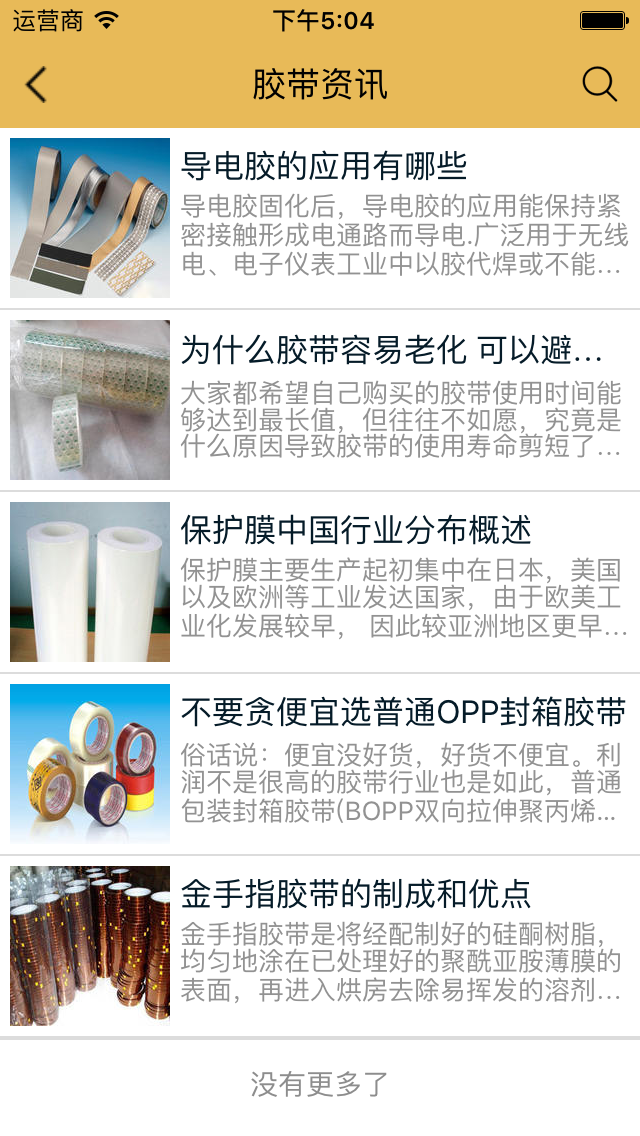Image resolution: width=640 pixels, height=1136 pixels.
Task: View 不要贪便宜选普通OPP封箱胶带 article
Action: point(403,712)
